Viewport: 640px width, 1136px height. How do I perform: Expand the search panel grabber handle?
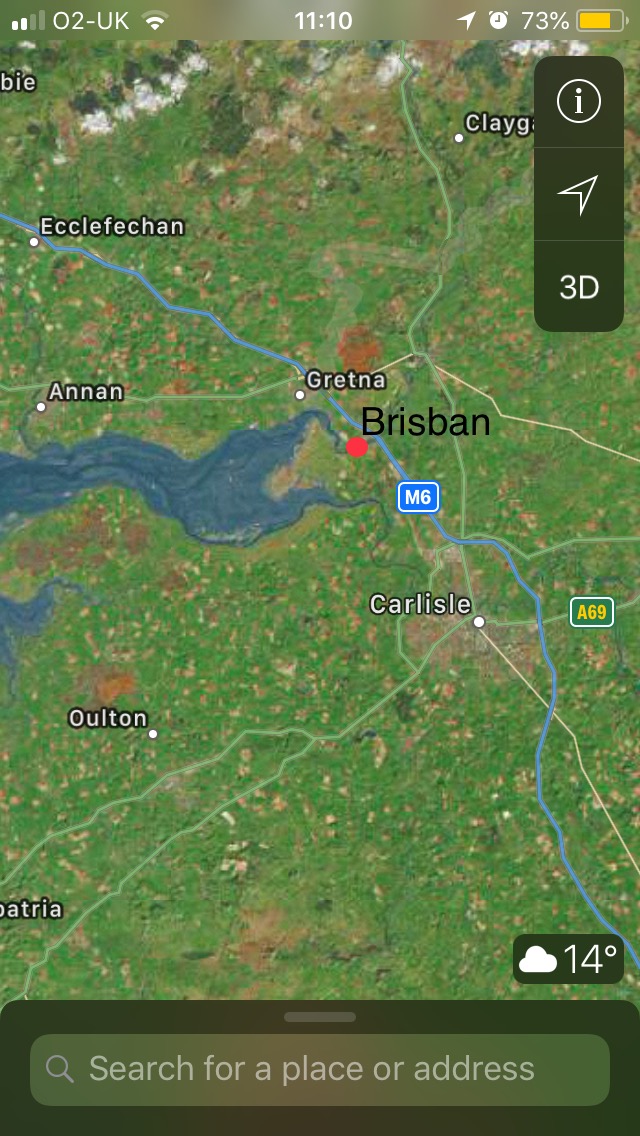click(320, 1016)
